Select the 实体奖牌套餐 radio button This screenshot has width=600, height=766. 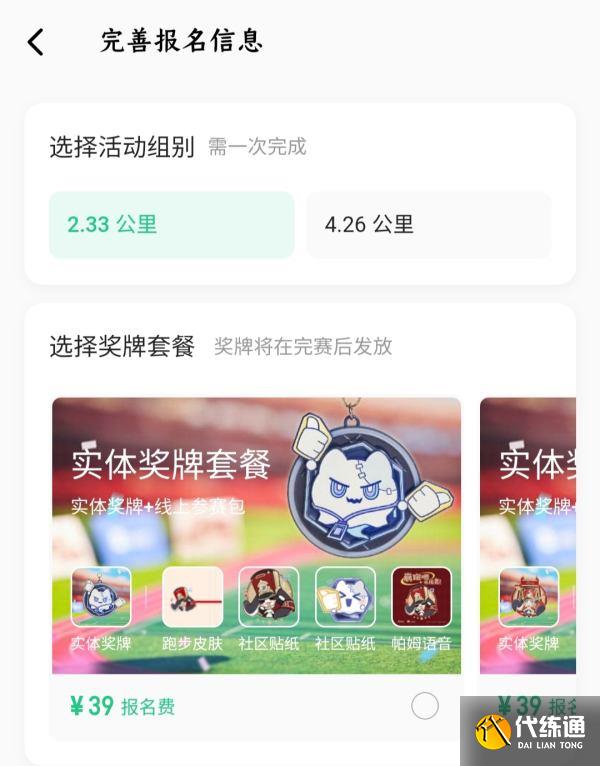(425, 706)
